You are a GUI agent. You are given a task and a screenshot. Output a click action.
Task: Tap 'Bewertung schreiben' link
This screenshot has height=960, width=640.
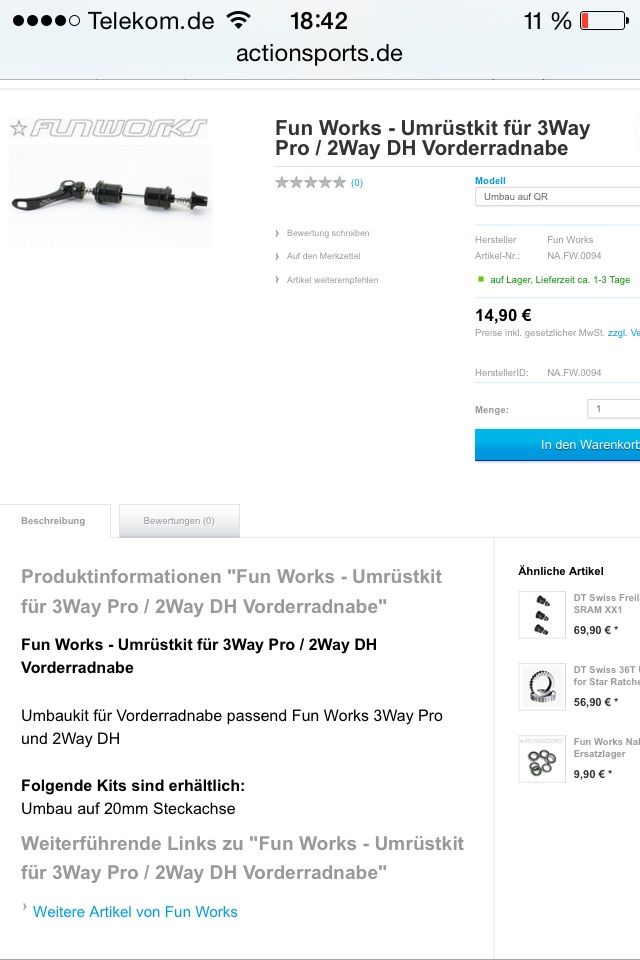[x=327, y=233]
